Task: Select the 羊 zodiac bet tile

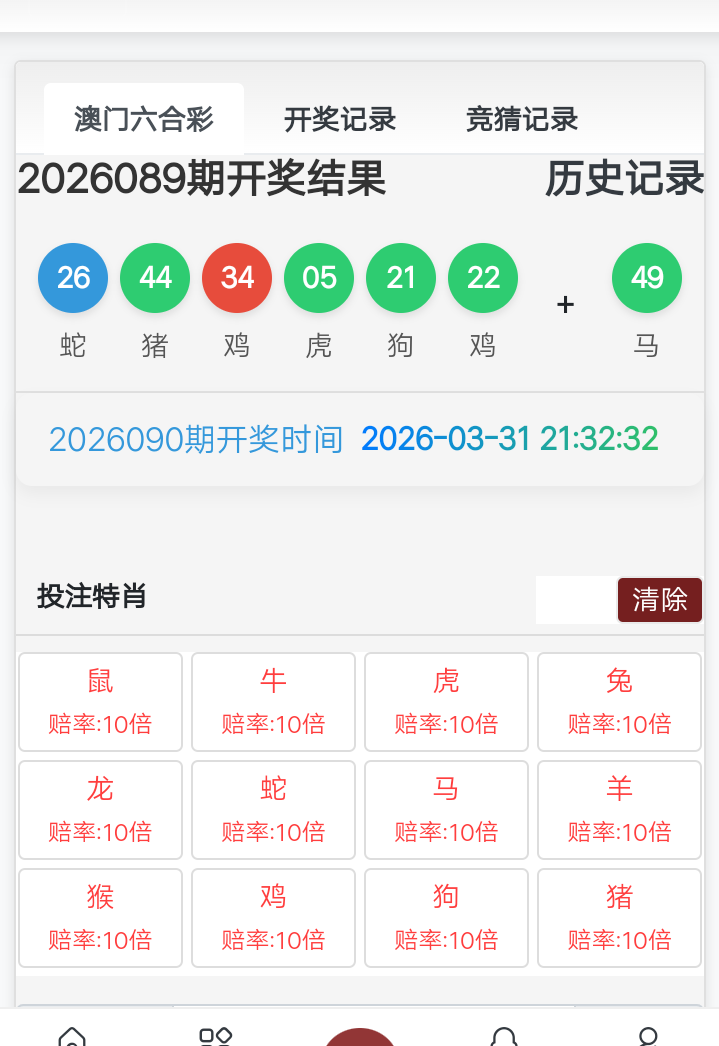Action: point(619,809)
